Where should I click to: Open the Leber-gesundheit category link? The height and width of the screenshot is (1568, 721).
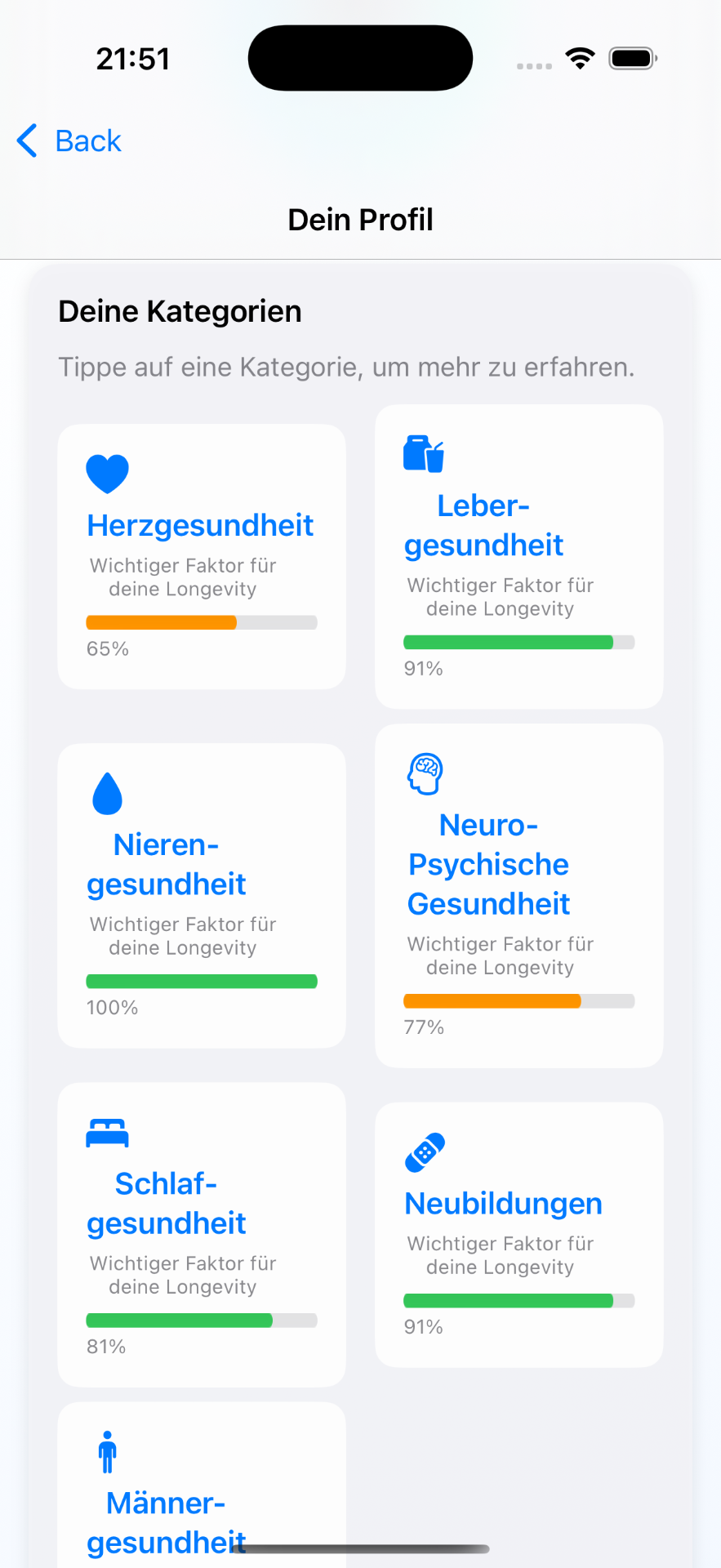click(483, 524)
